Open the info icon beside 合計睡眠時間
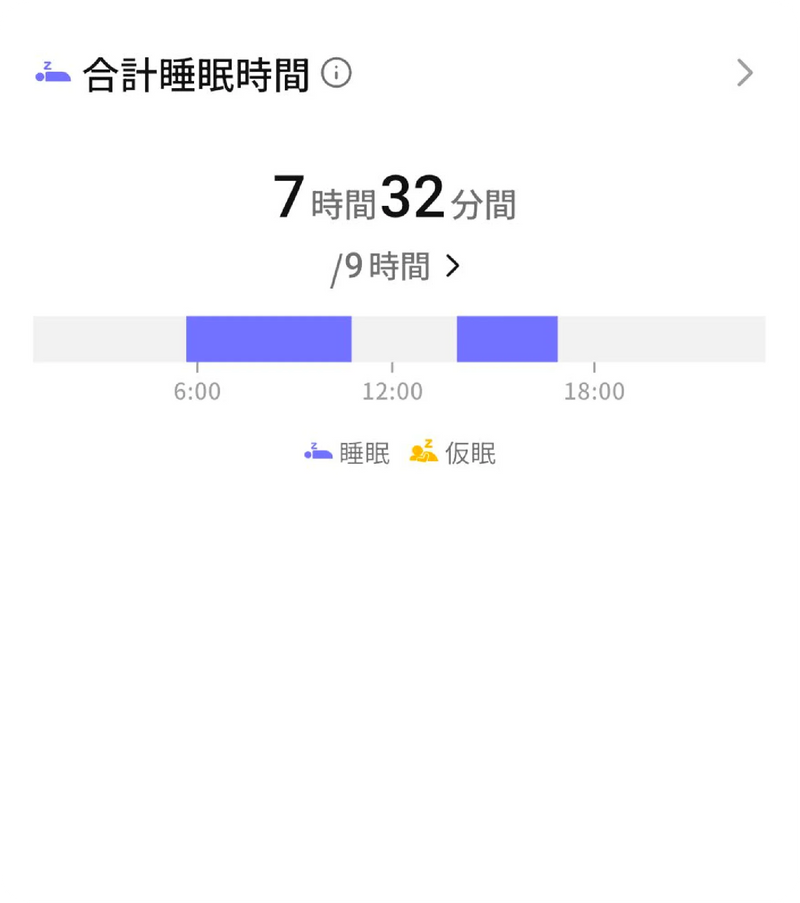800x903 pixels. pos(337,73)
